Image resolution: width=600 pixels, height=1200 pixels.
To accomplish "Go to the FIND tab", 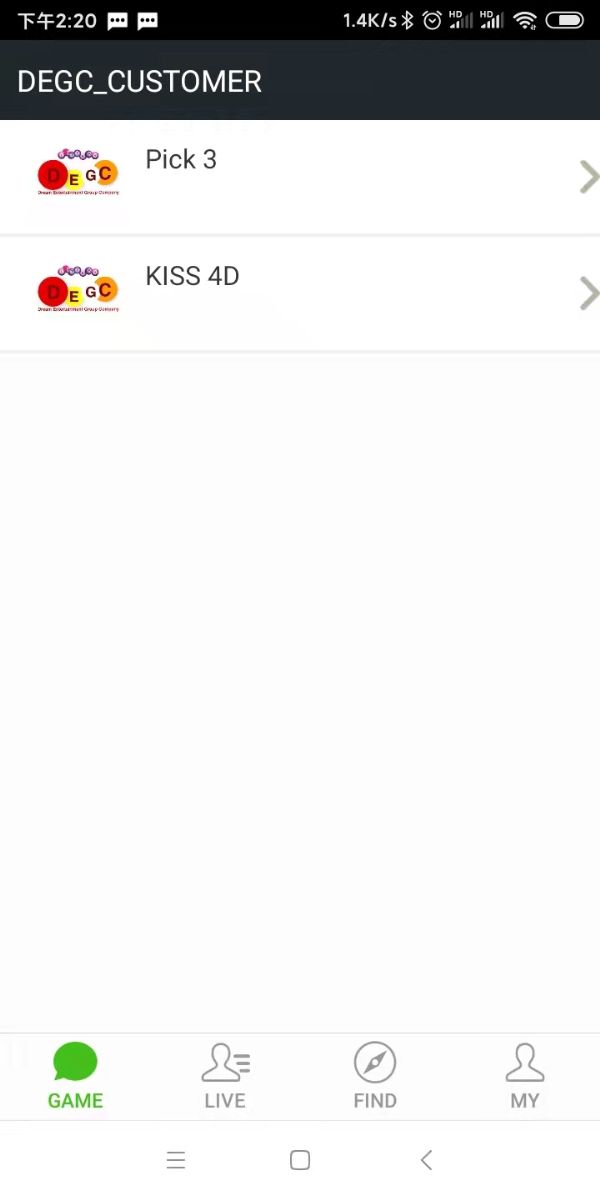I will tap(375, 1076).
